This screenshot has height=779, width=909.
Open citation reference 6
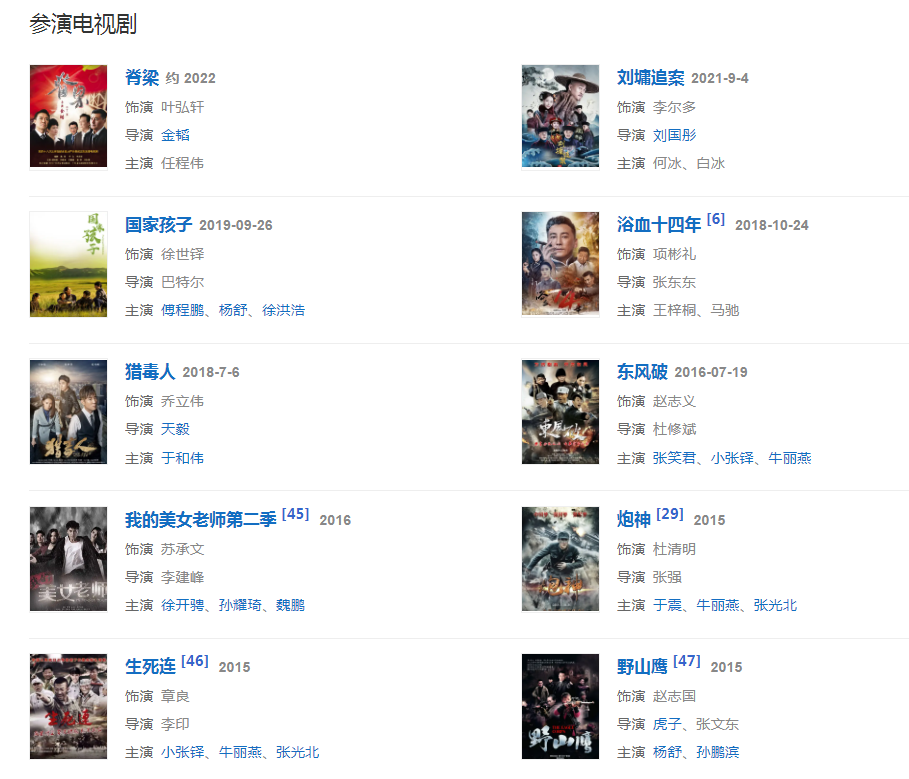click(716, 219)
